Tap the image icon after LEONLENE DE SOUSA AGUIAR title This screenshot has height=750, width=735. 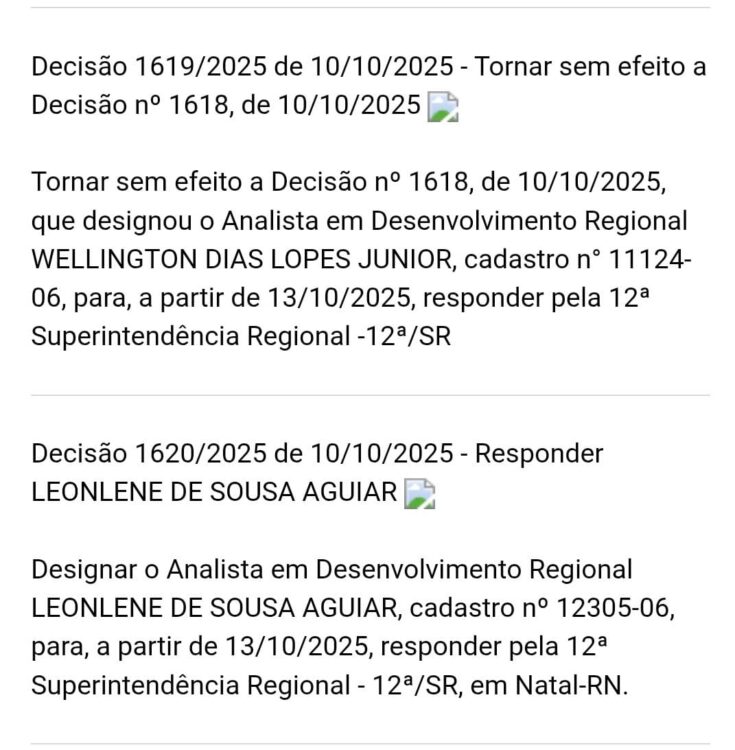[418, 494]
